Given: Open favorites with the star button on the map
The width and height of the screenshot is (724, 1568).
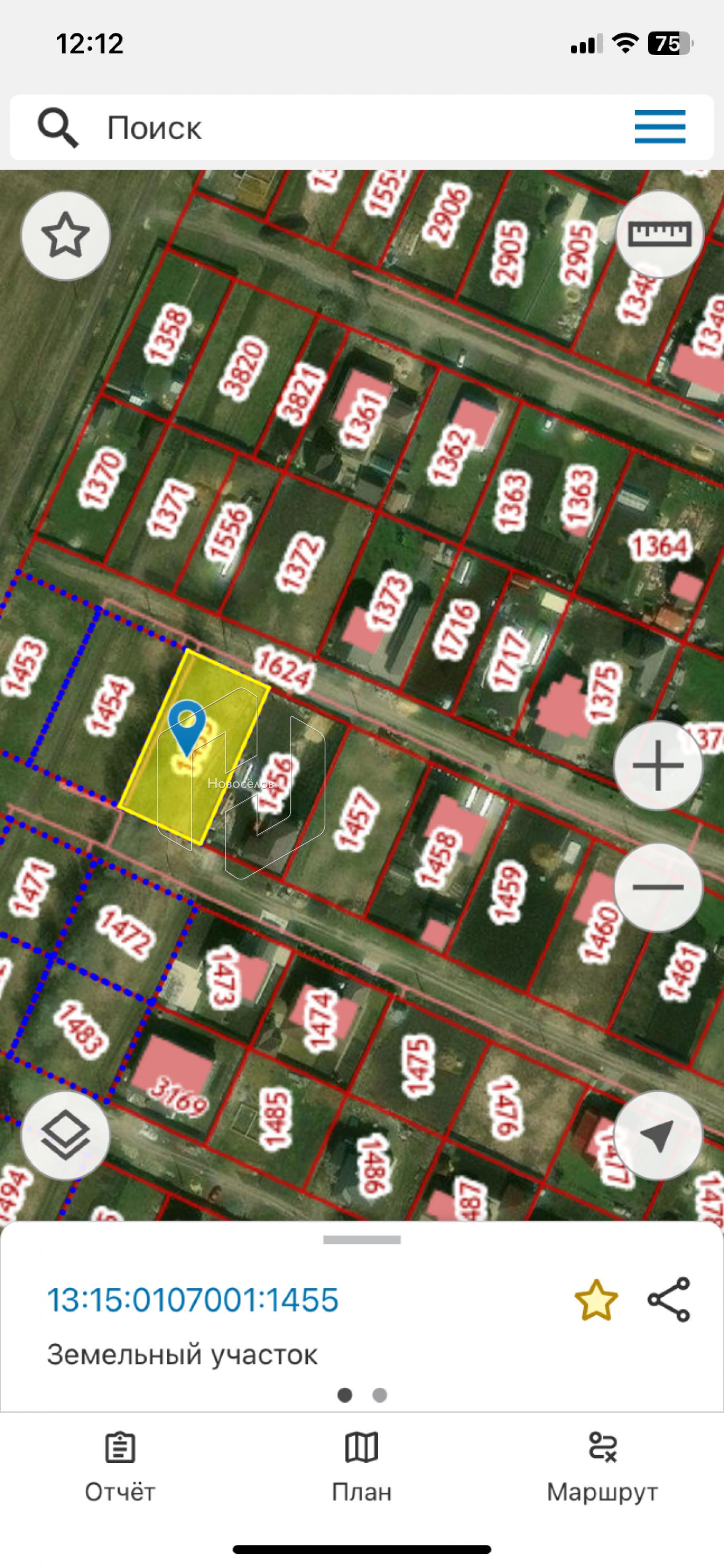Looking at the screenshot, I should coord(65,235).
